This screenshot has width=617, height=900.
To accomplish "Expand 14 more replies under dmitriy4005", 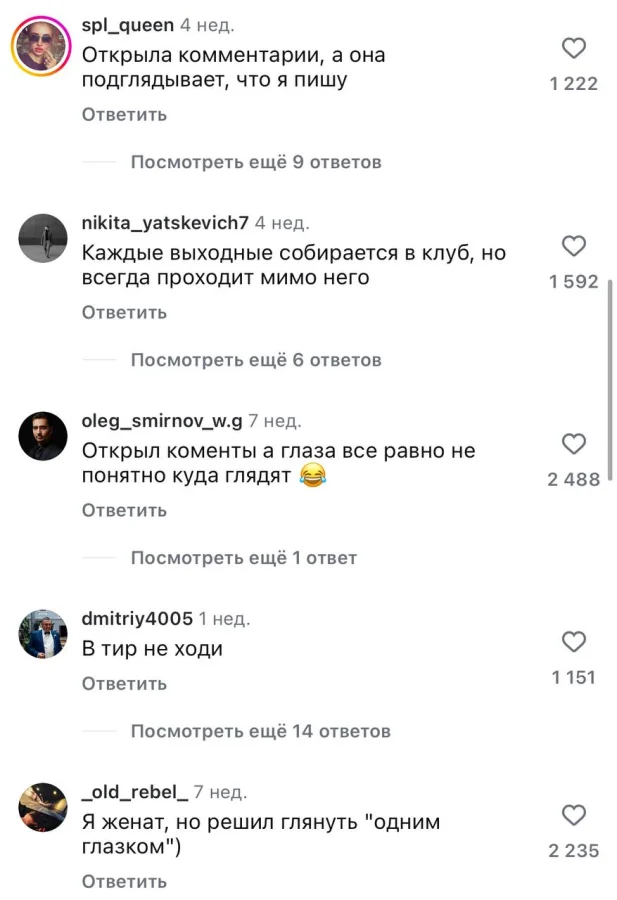I will click(260, 731).
